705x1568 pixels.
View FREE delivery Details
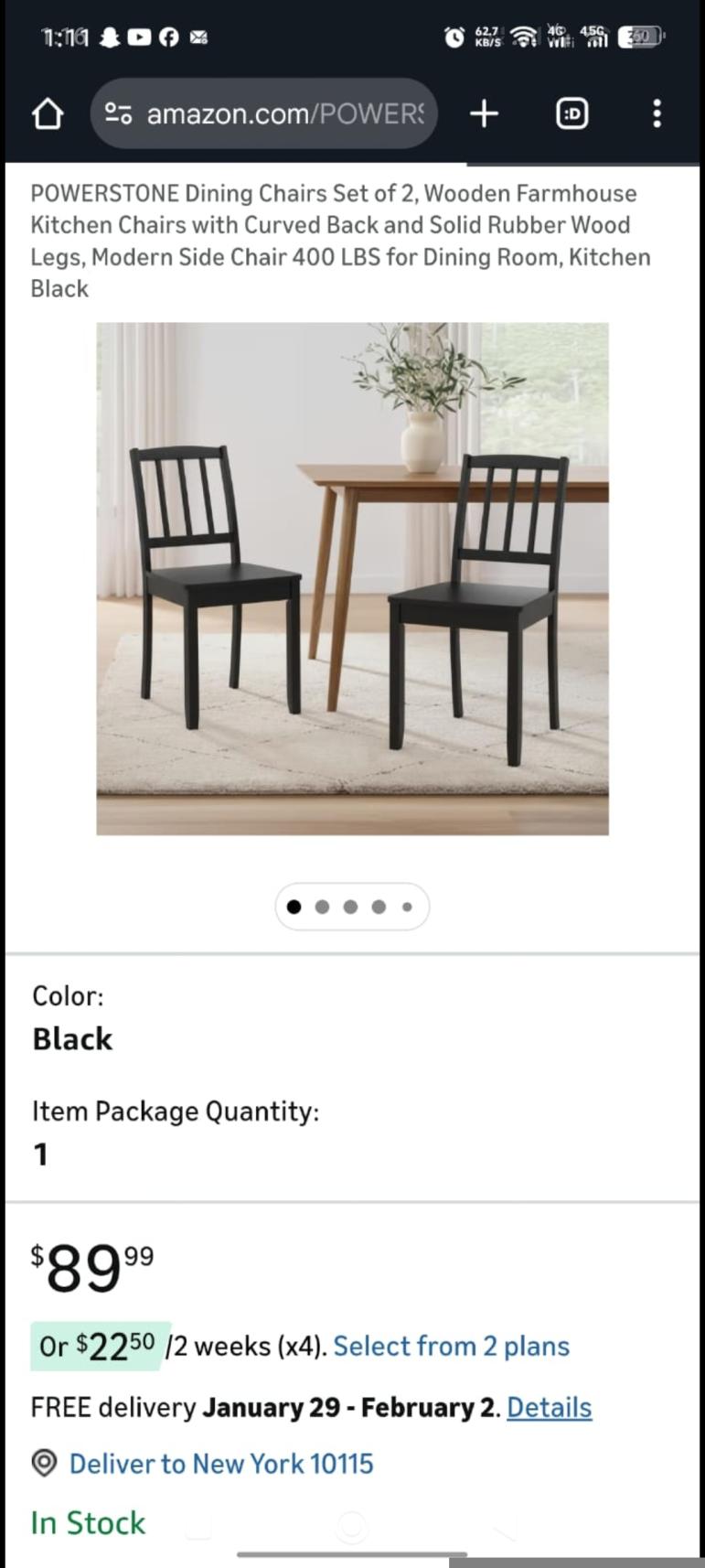(x=549, y=1407)
